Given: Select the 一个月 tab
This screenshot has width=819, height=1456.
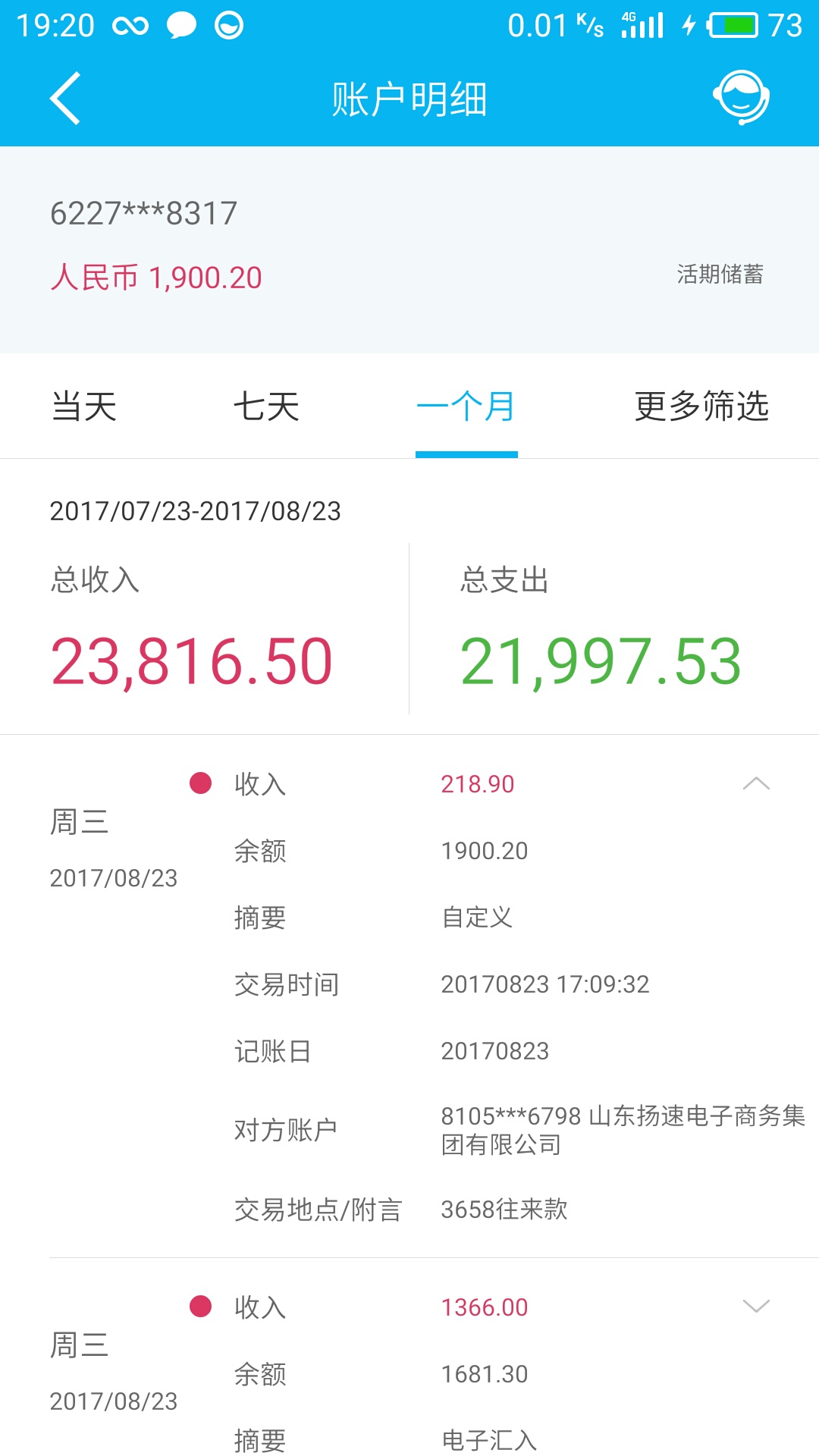Looking at the screenshot, I should (466, 406).
